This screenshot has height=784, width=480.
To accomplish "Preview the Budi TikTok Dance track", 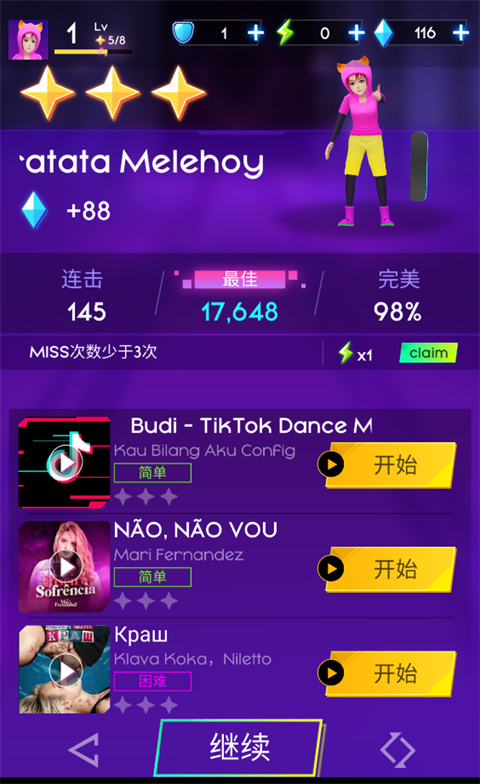I will (x=64, y=462).
